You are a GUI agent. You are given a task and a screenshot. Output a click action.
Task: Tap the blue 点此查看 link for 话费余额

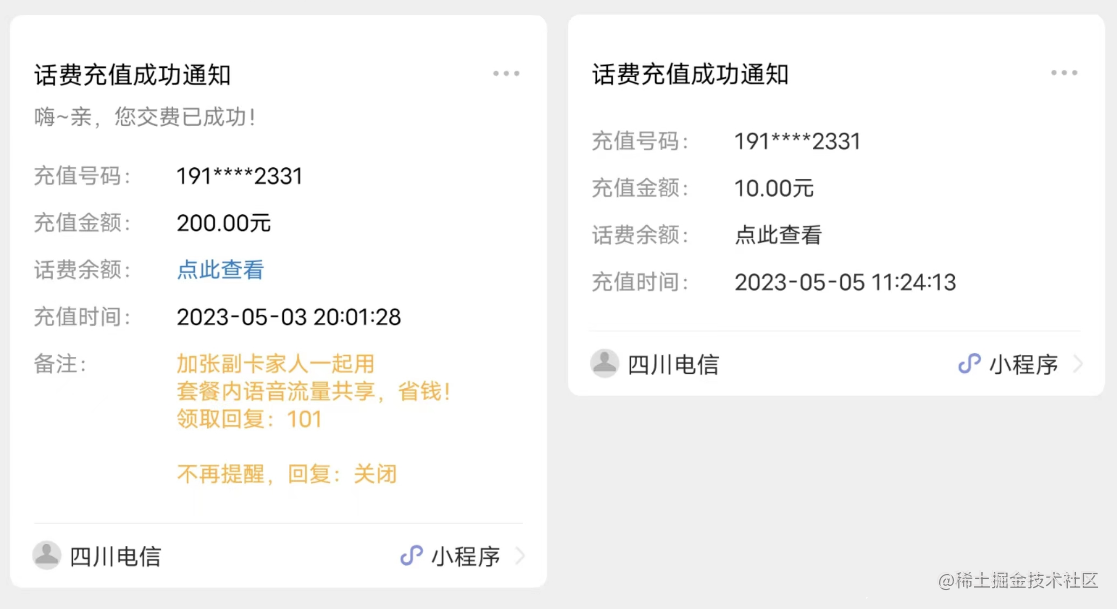tap(220, 270)
